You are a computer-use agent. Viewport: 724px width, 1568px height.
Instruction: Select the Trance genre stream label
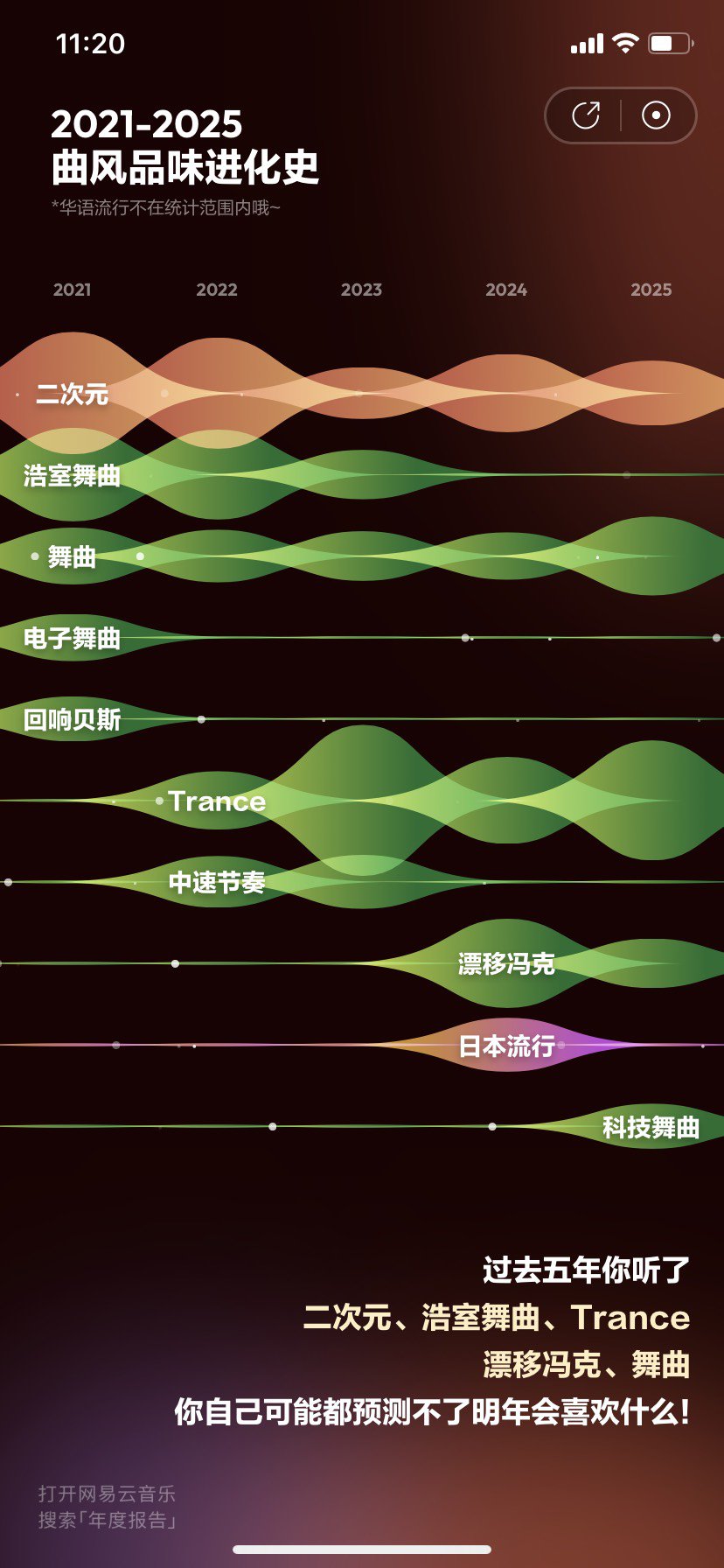(216, 801)
